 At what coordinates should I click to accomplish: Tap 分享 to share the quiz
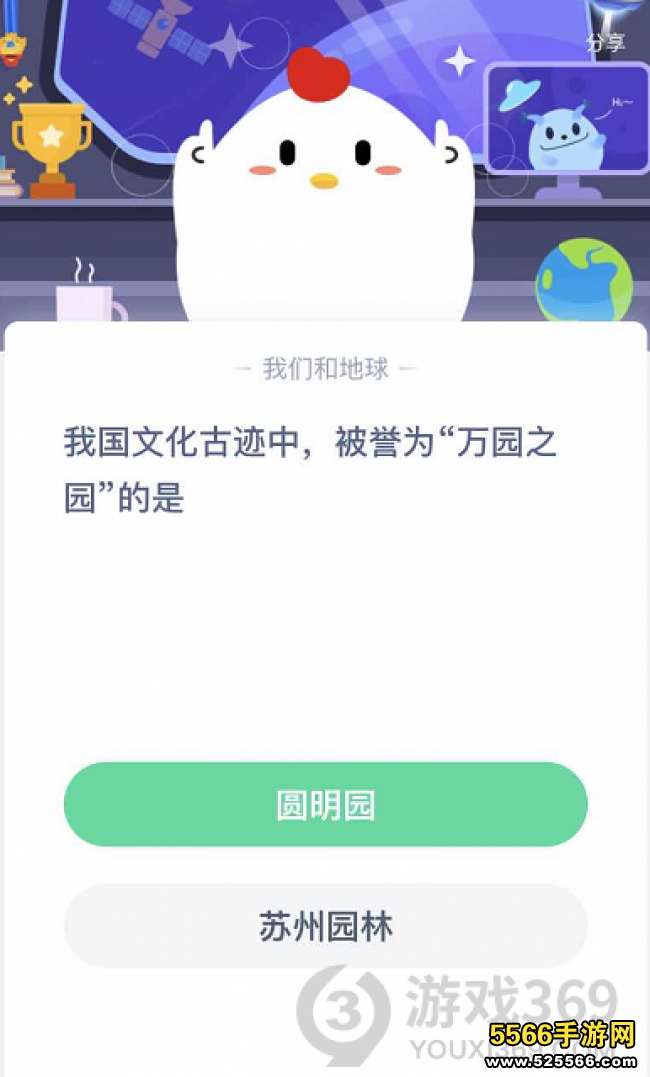(606, 42)
